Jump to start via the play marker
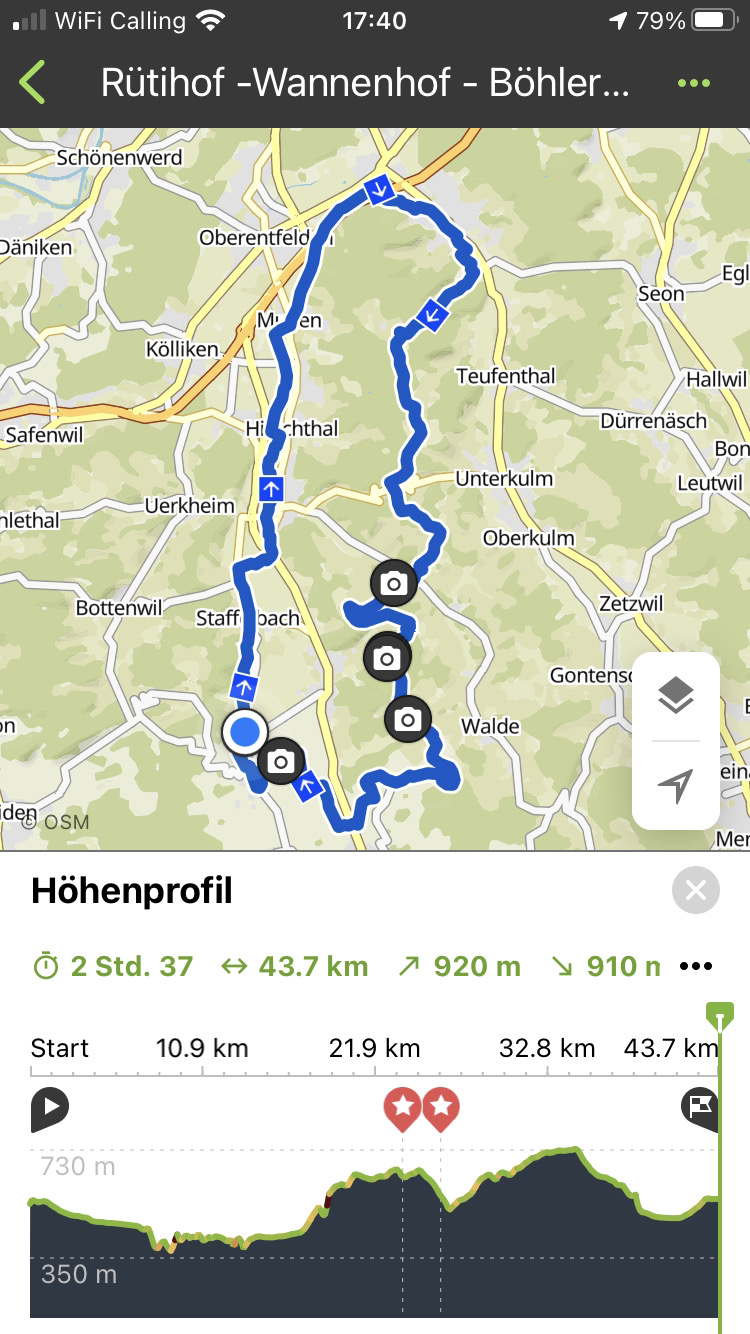The width and height of the screenshot is (750, 1334). tap(49, 1108)
